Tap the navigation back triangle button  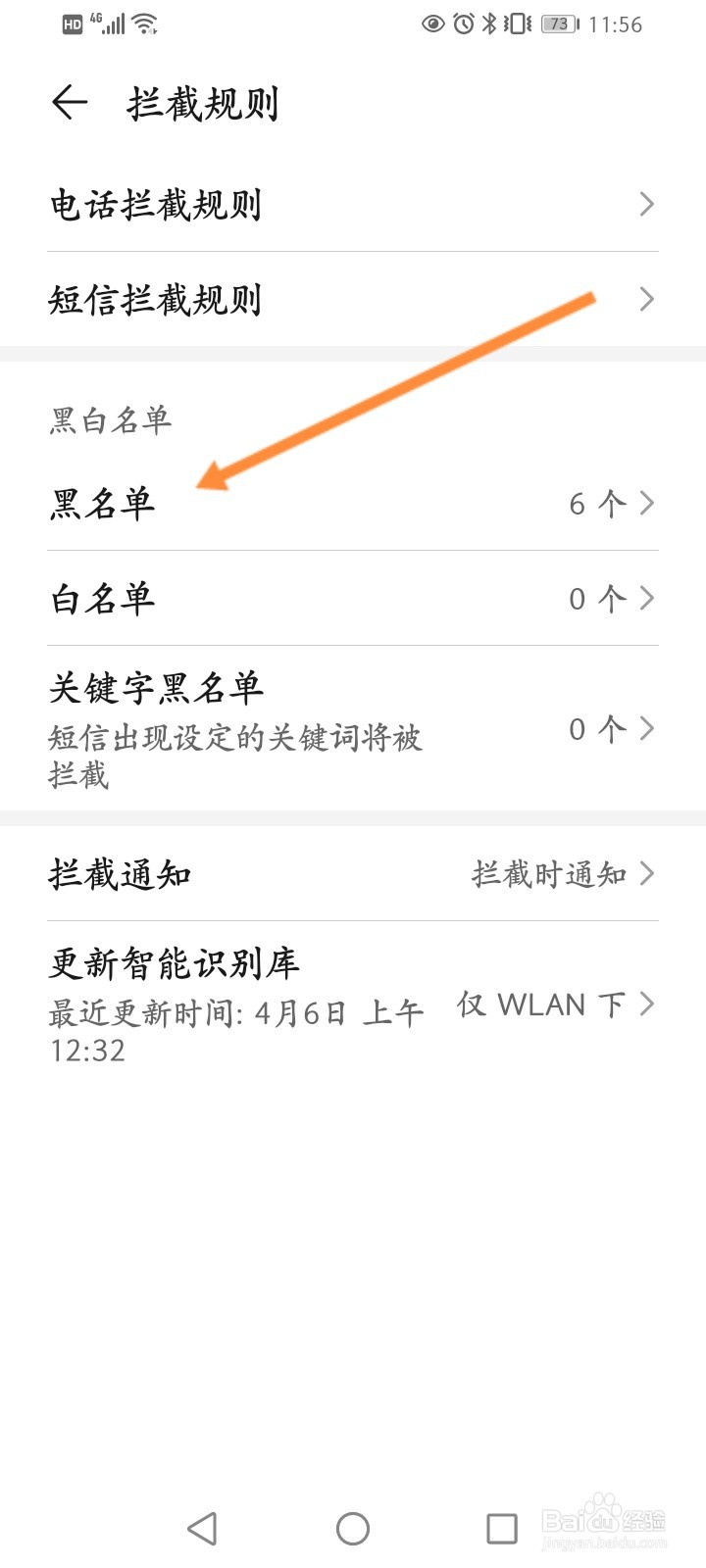pyautogui.click(x=203, y=1527)
